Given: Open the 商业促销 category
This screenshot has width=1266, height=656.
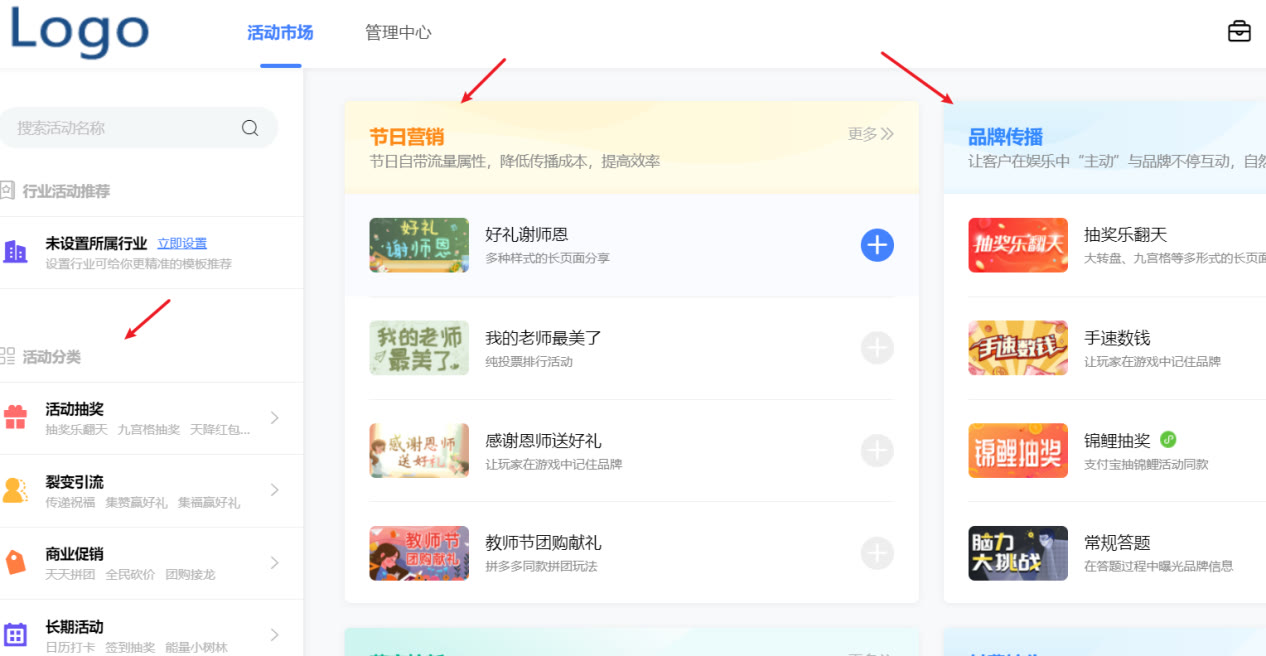Looking at the screenshot, I should 140,563.
